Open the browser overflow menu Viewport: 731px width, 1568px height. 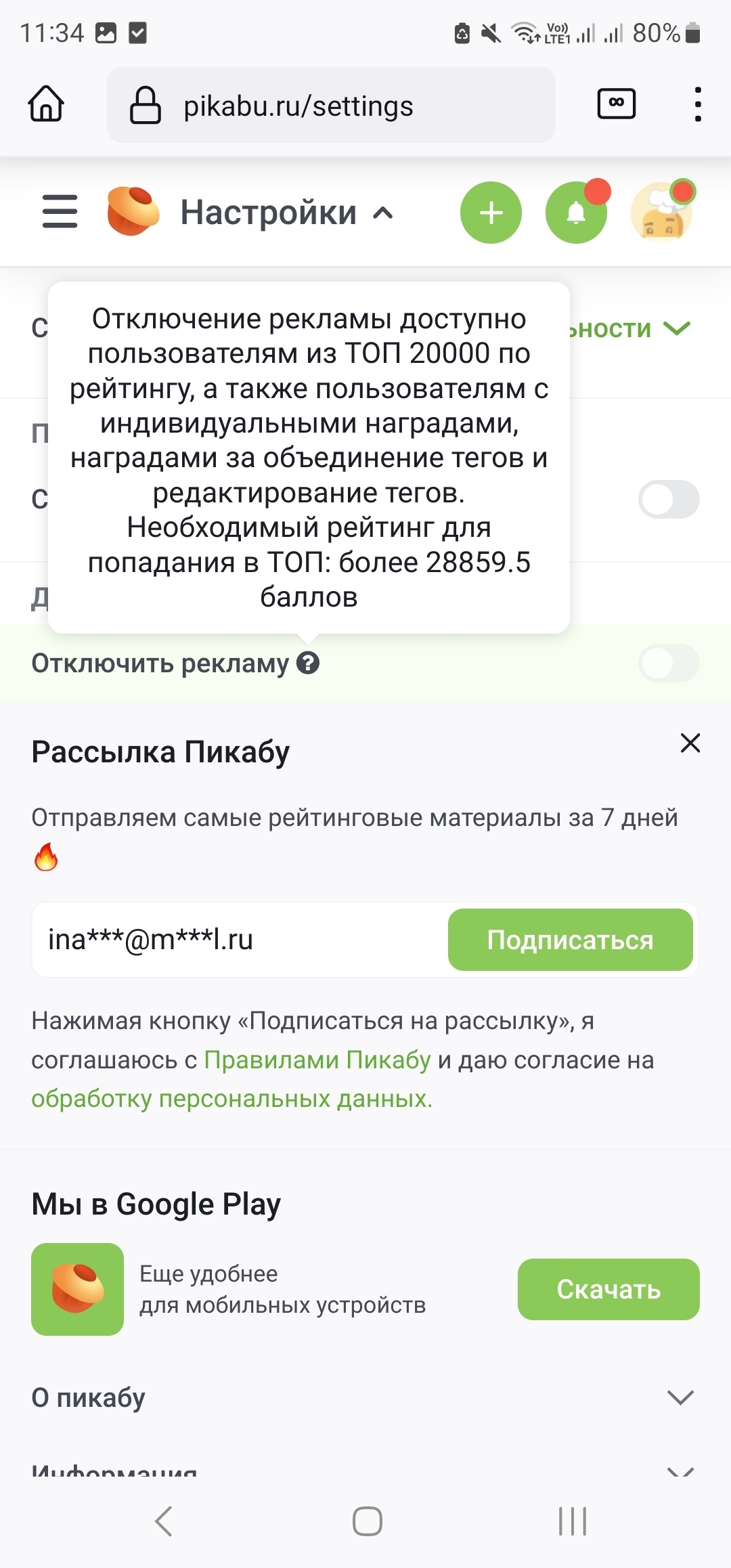click(697, 104)
